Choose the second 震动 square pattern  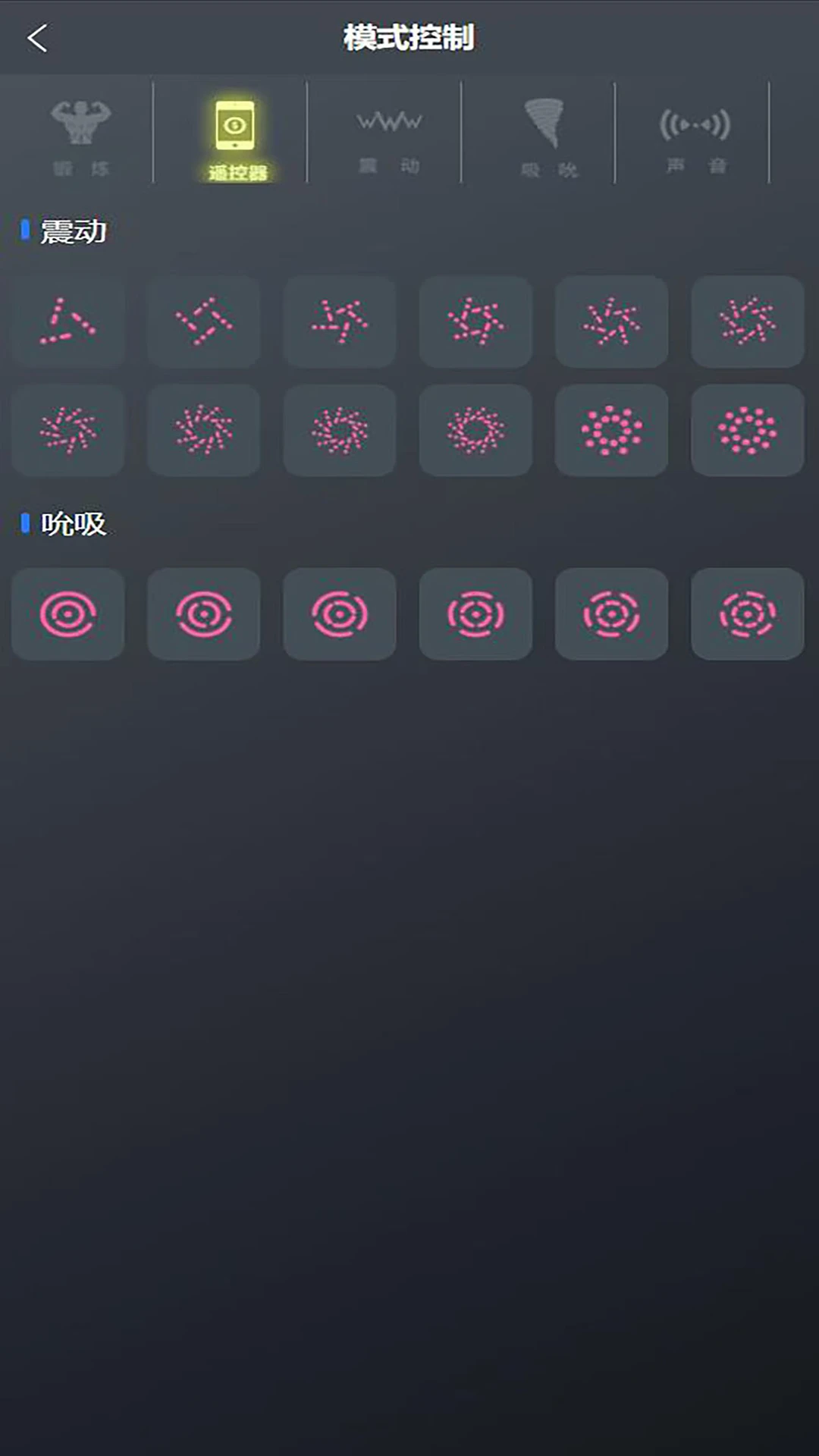(x=204, y=322)
